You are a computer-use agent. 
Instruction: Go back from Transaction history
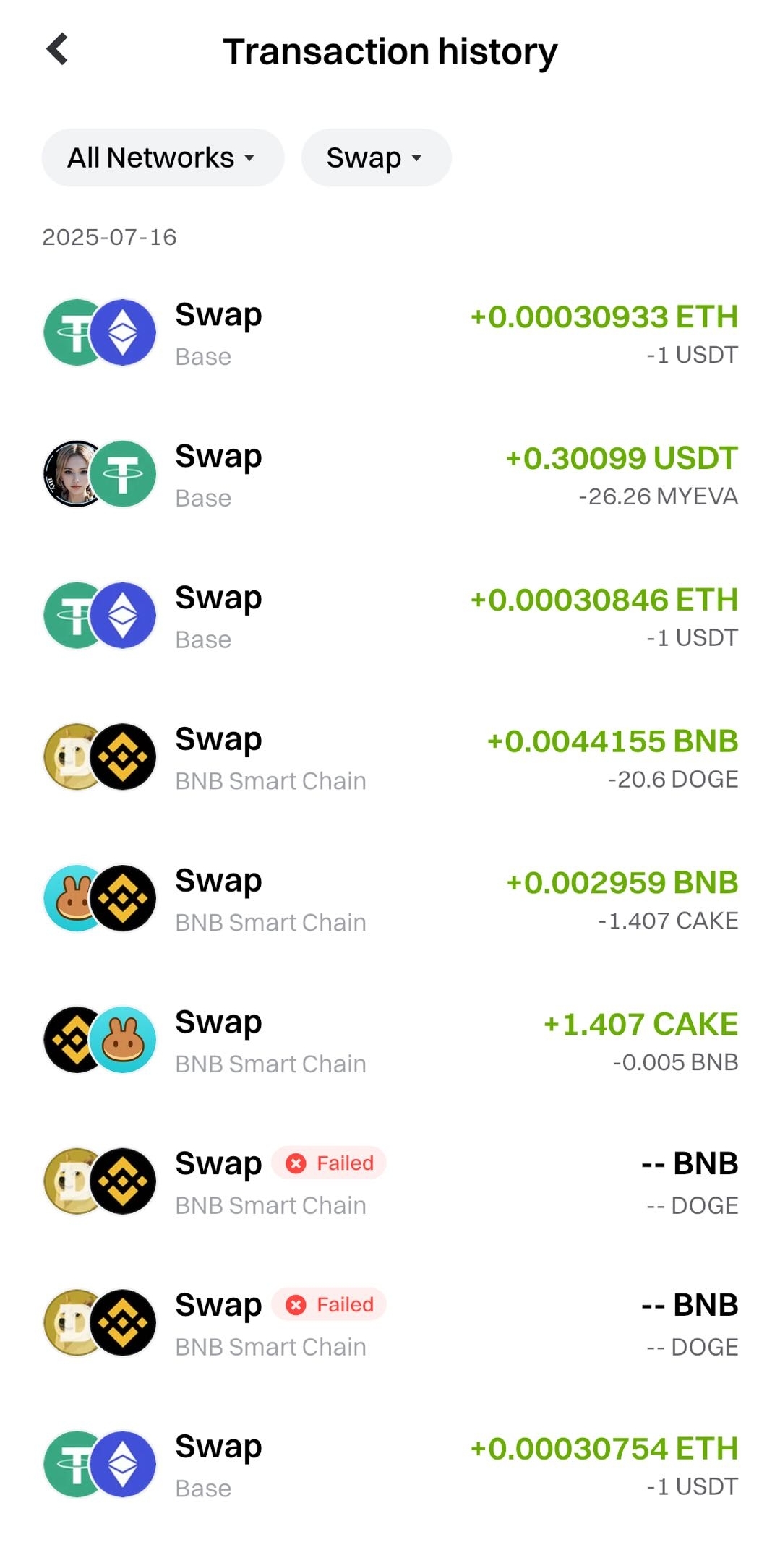tap(57, 50)
